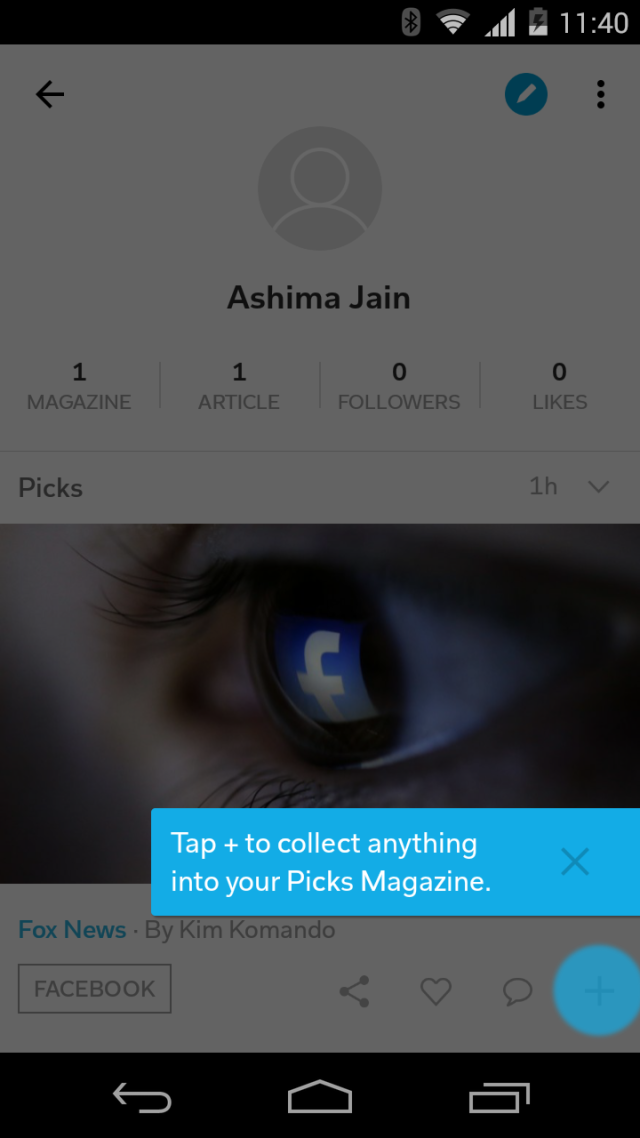
Task: Open the system recent apps view
Action: click(499, 1097)
